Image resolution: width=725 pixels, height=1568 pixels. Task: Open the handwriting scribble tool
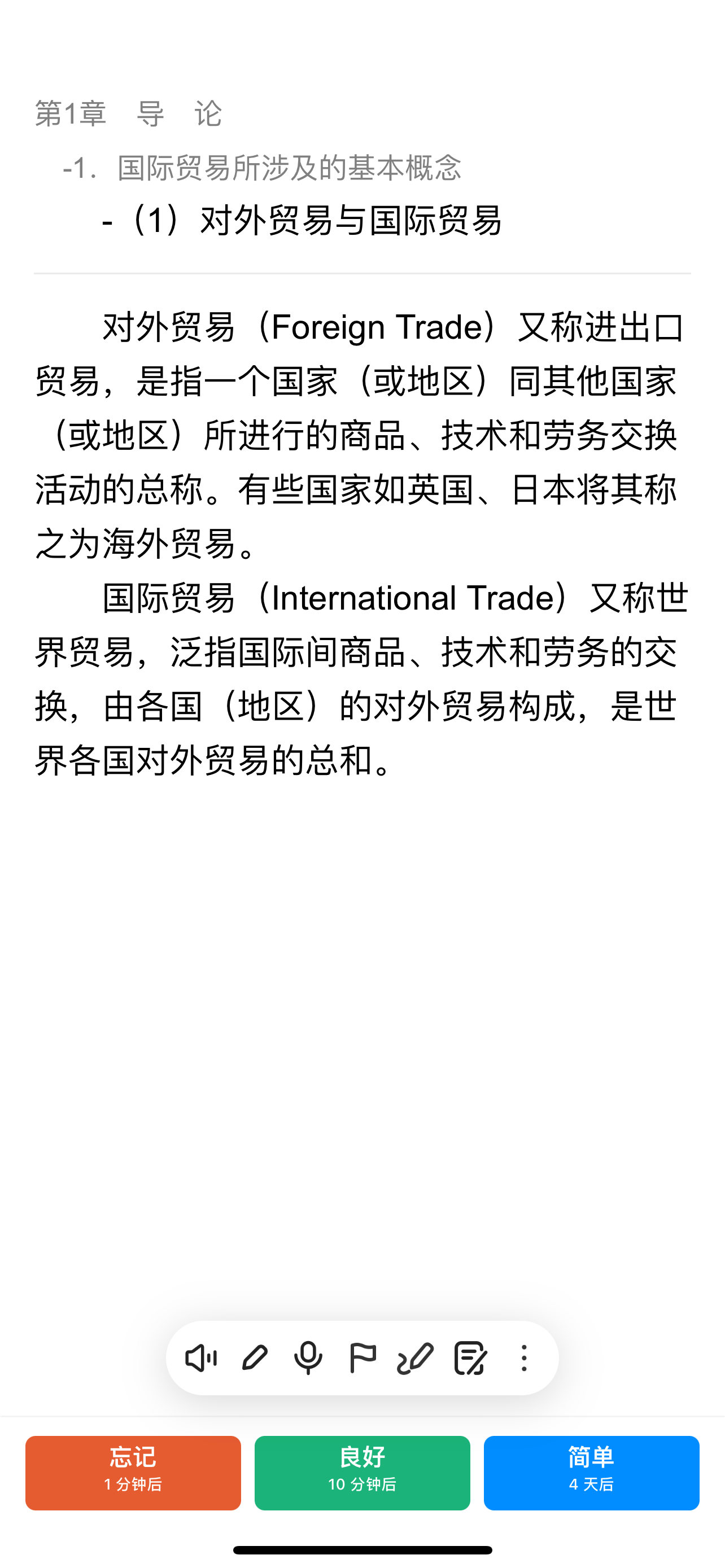click(415, 1358)
